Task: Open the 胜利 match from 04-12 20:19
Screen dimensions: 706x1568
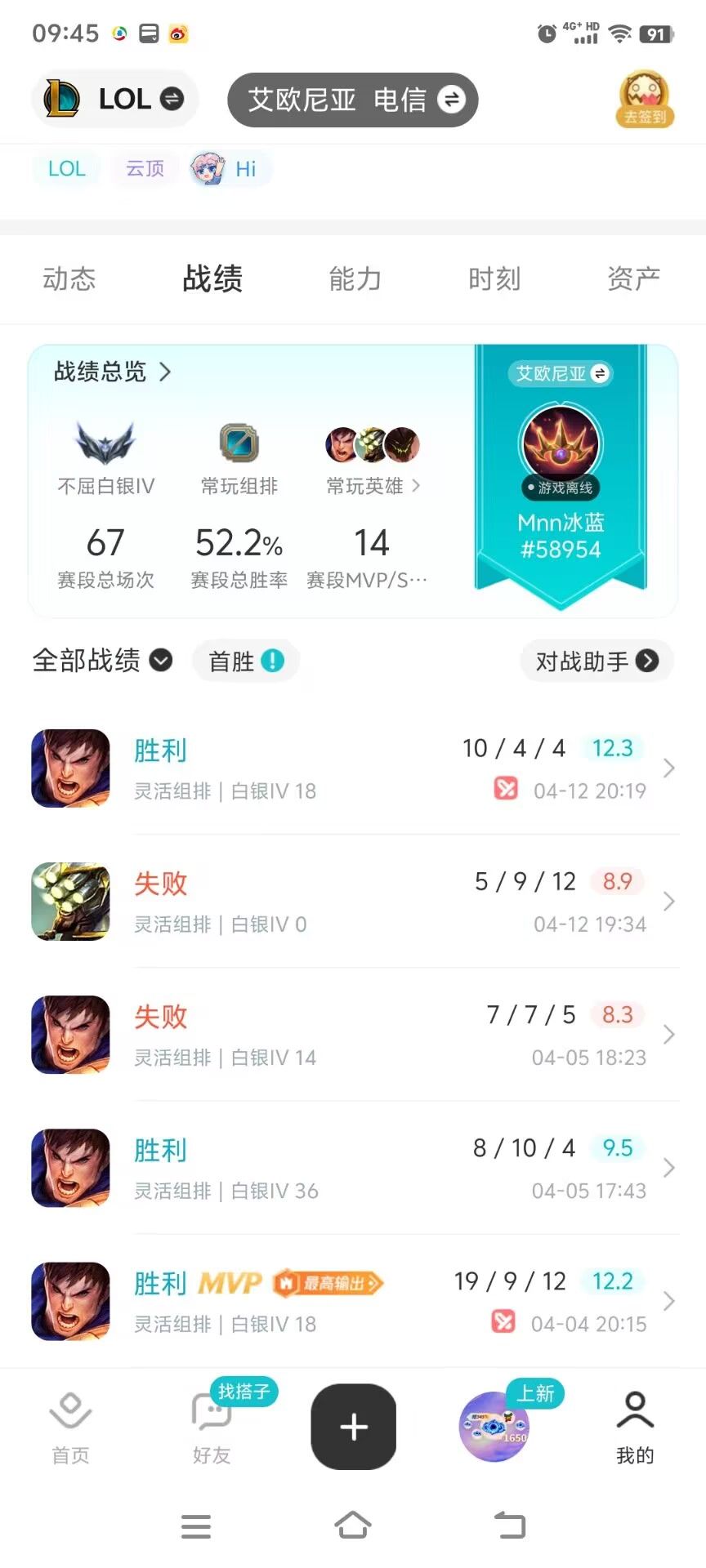Action: (x=353, y=768)
